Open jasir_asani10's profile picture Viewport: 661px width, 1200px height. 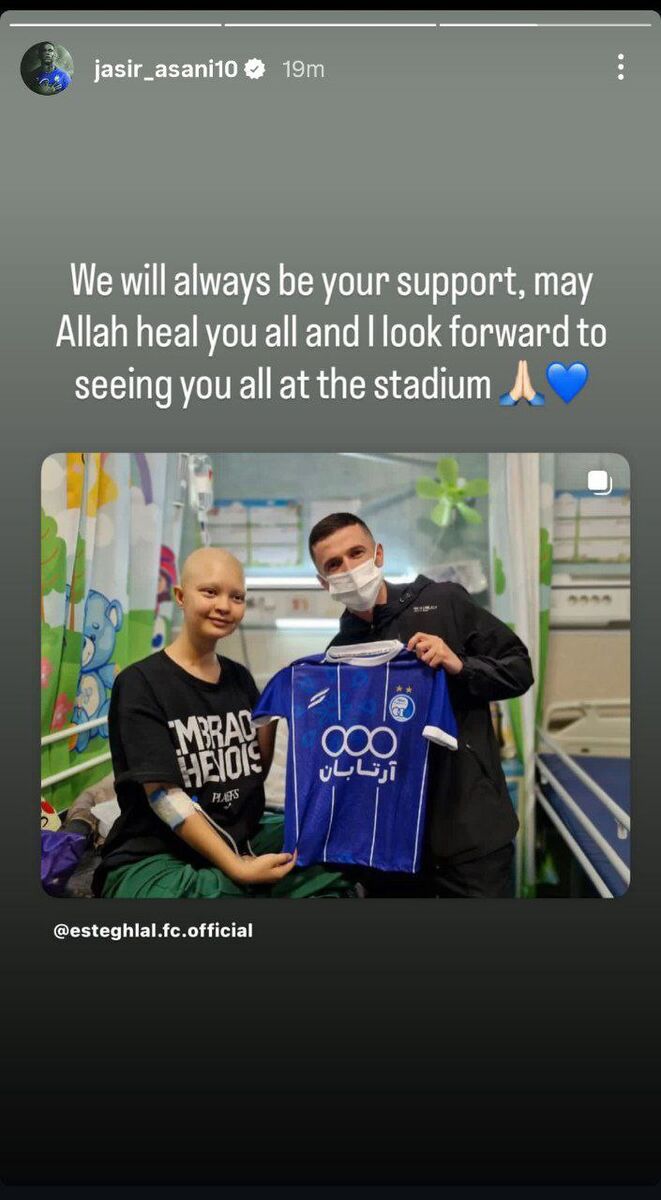click(47, 69)
